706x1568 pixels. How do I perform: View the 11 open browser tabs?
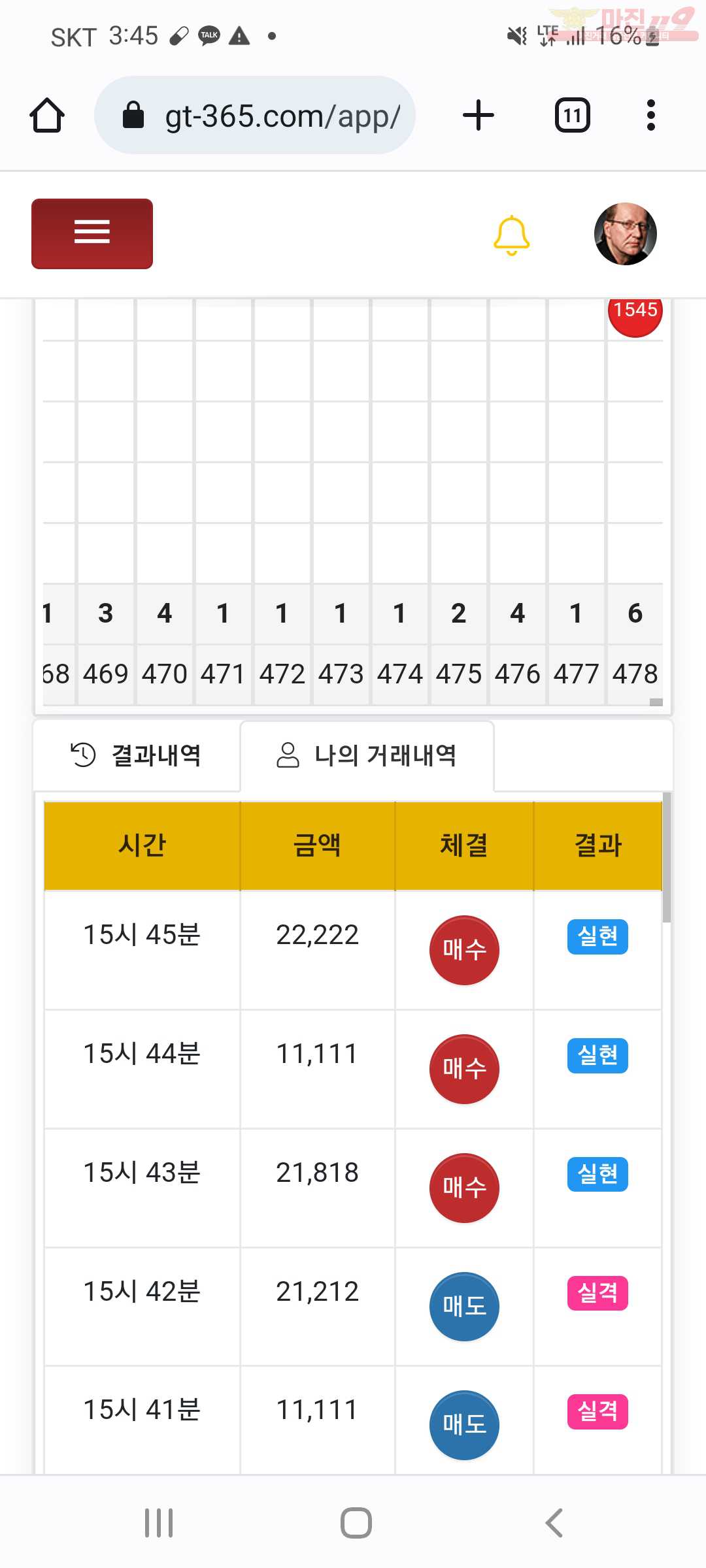[x=573, y=116]
